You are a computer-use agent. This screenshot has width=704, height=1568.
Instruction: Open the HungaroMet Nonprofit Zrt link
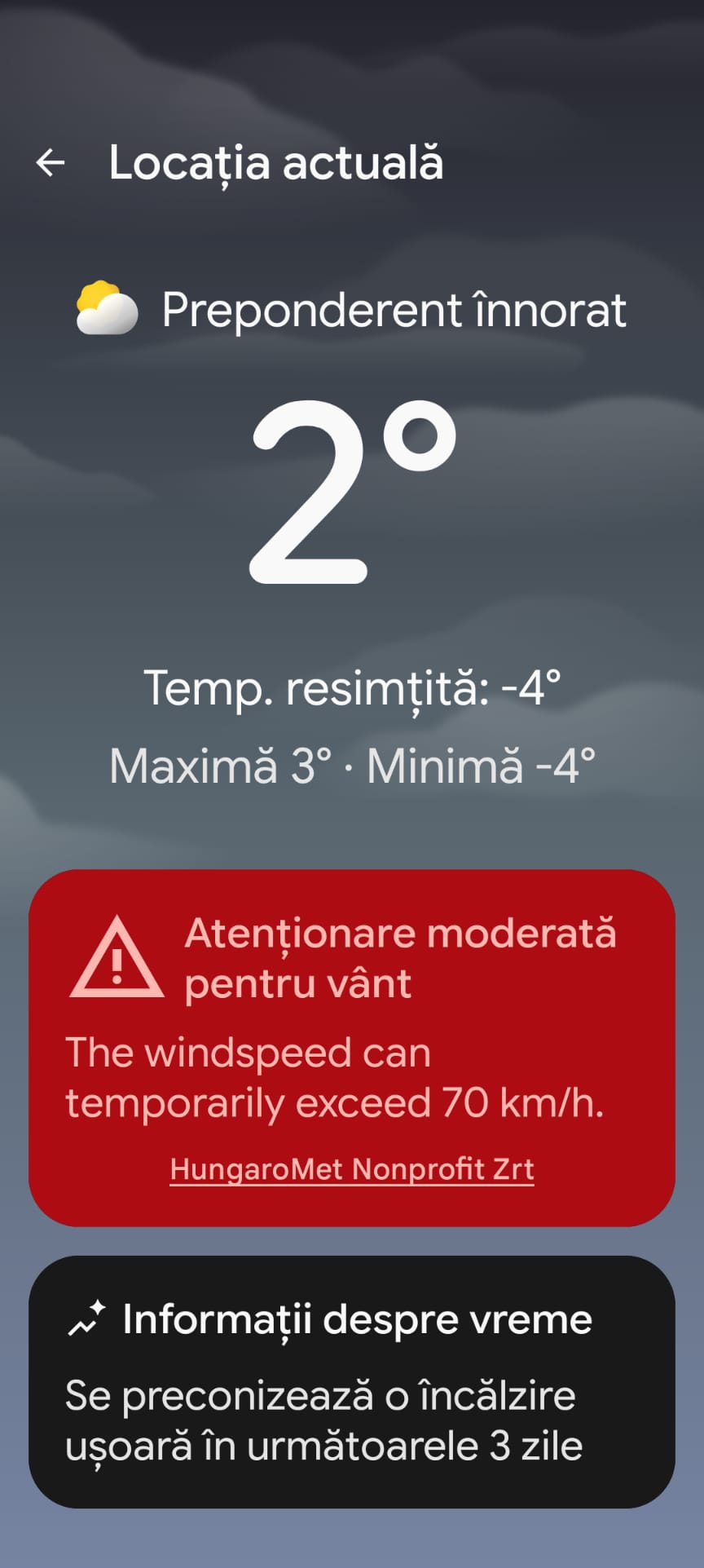click(352, 1169)
